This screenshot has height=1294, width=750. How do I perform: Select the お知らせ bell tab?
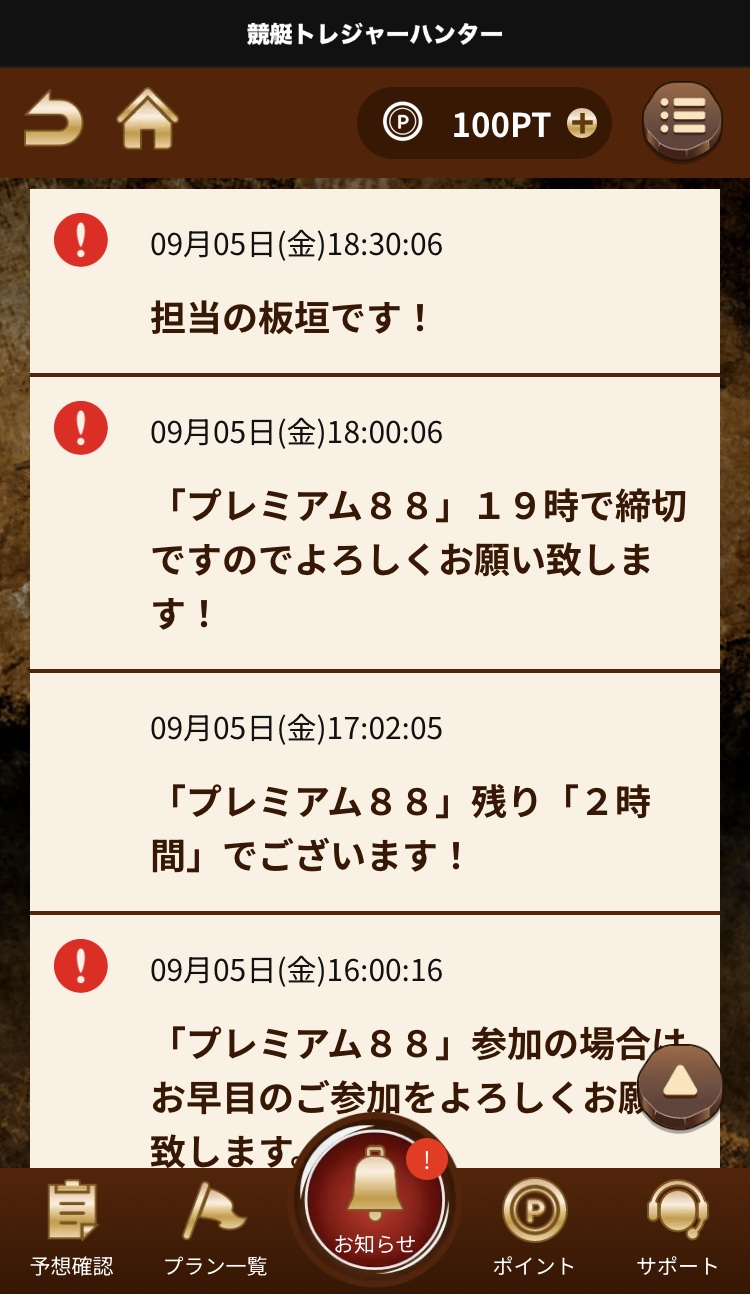tap(375, 1202)
